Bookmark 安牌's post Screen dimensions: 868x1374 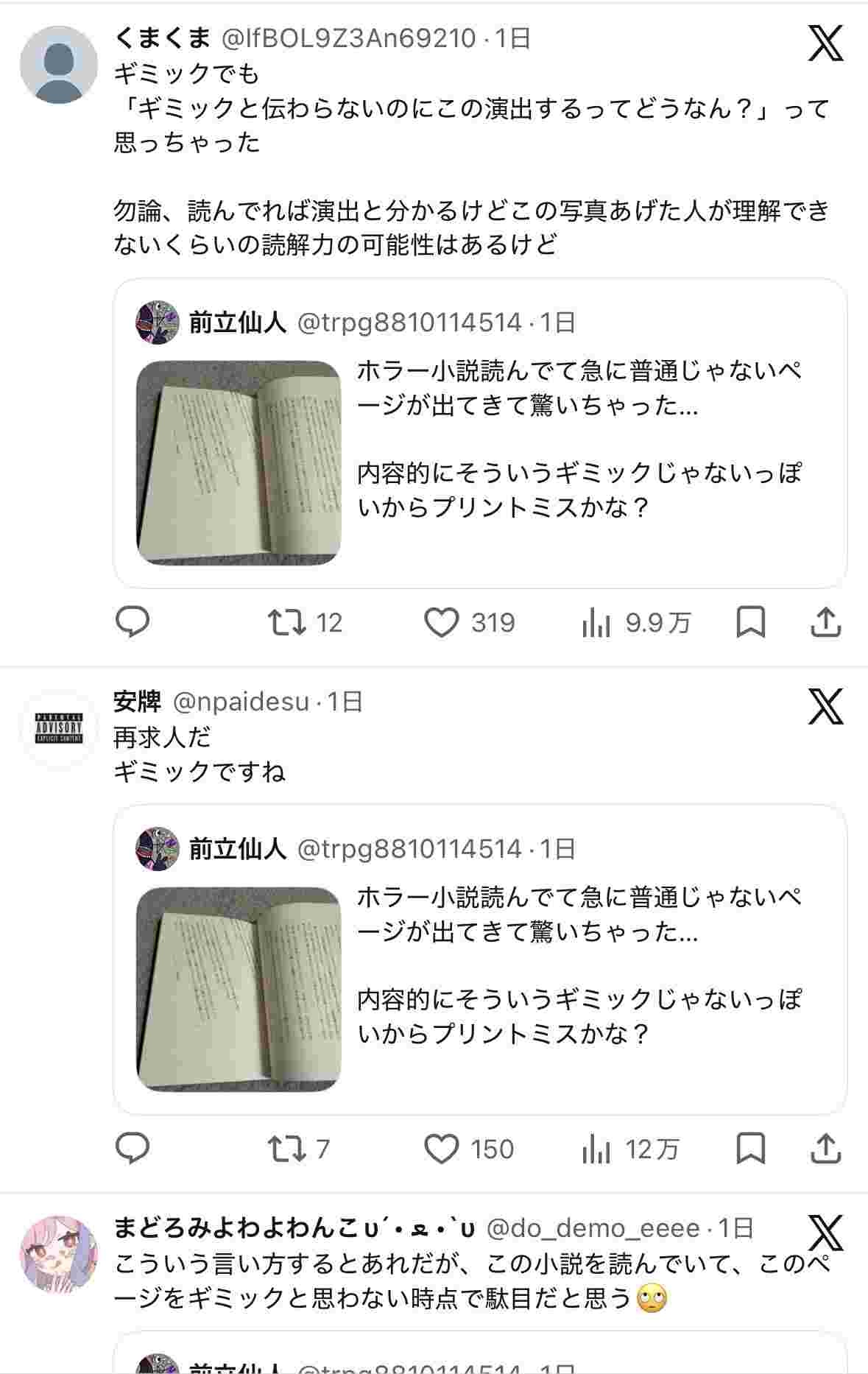tap(751, 1149)
